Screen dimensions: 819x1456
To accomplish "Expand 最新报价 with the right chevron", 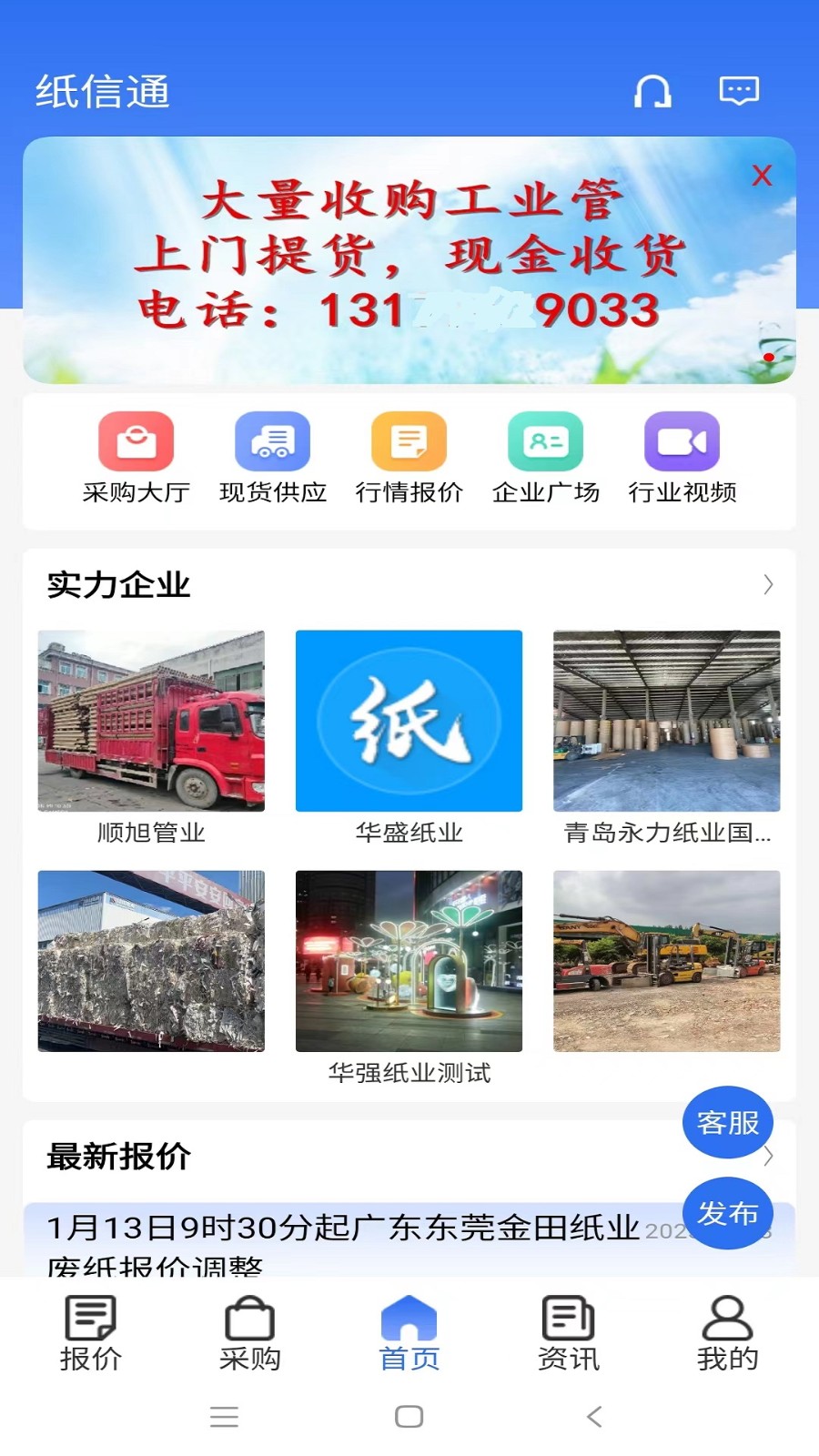I will pos(767,1158).
